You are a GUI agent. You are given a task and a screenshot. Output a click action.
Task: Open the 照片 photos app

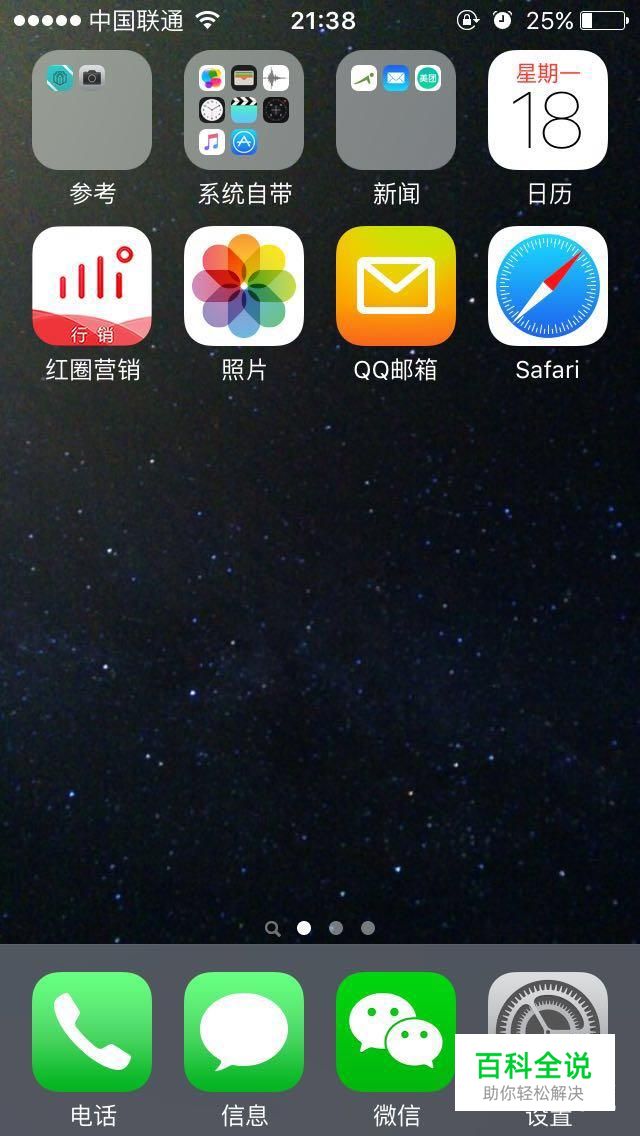click(244, 286)
